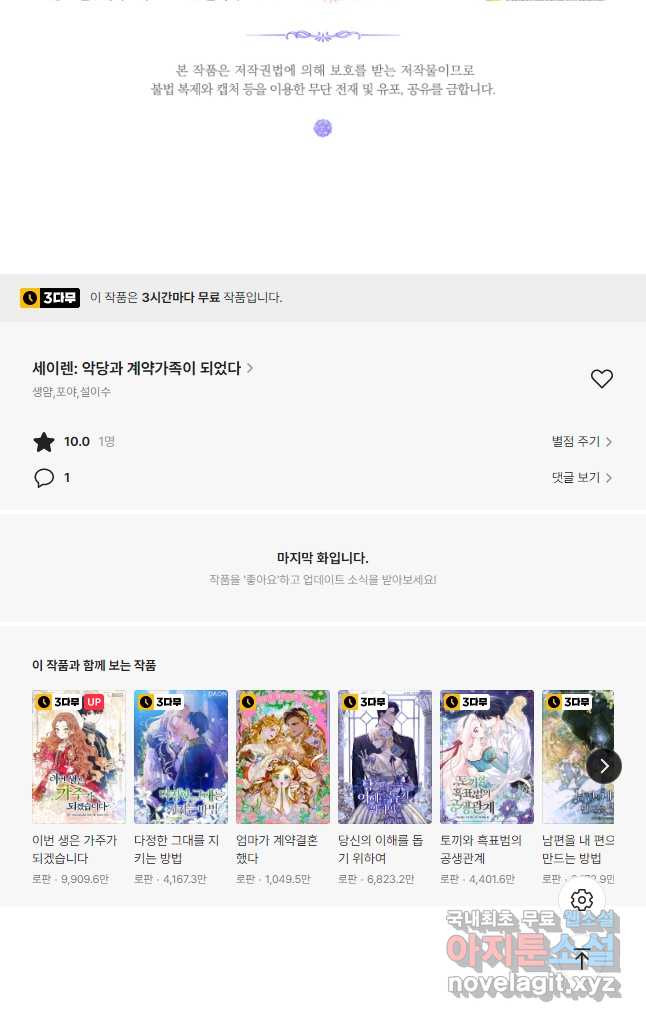Screen dimensions: 646x1022
Task: Open 댓글 보기 to view comments
Action: [581, 478]
